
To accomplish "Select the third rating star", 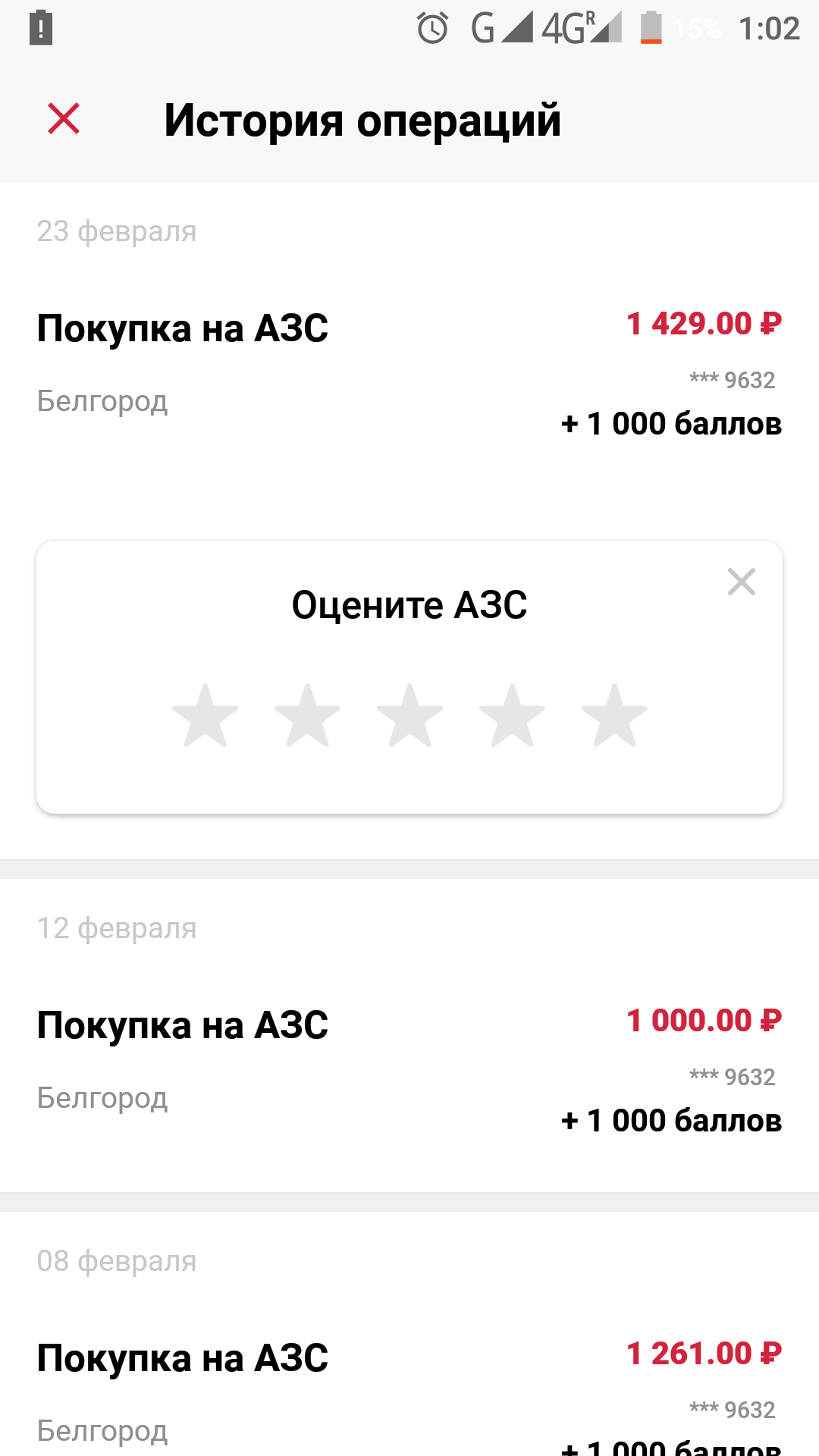I will pos(409,715).
